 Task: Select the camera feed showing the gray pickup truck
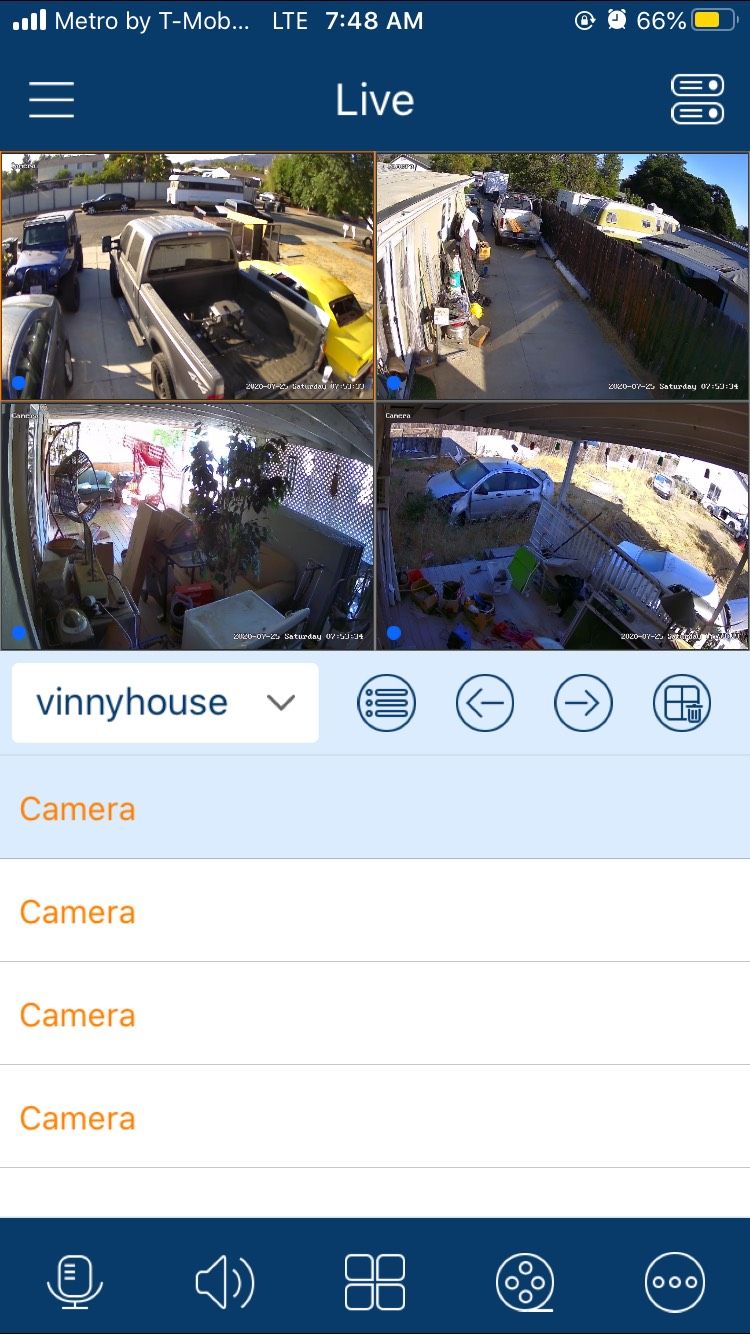[187, 276]
